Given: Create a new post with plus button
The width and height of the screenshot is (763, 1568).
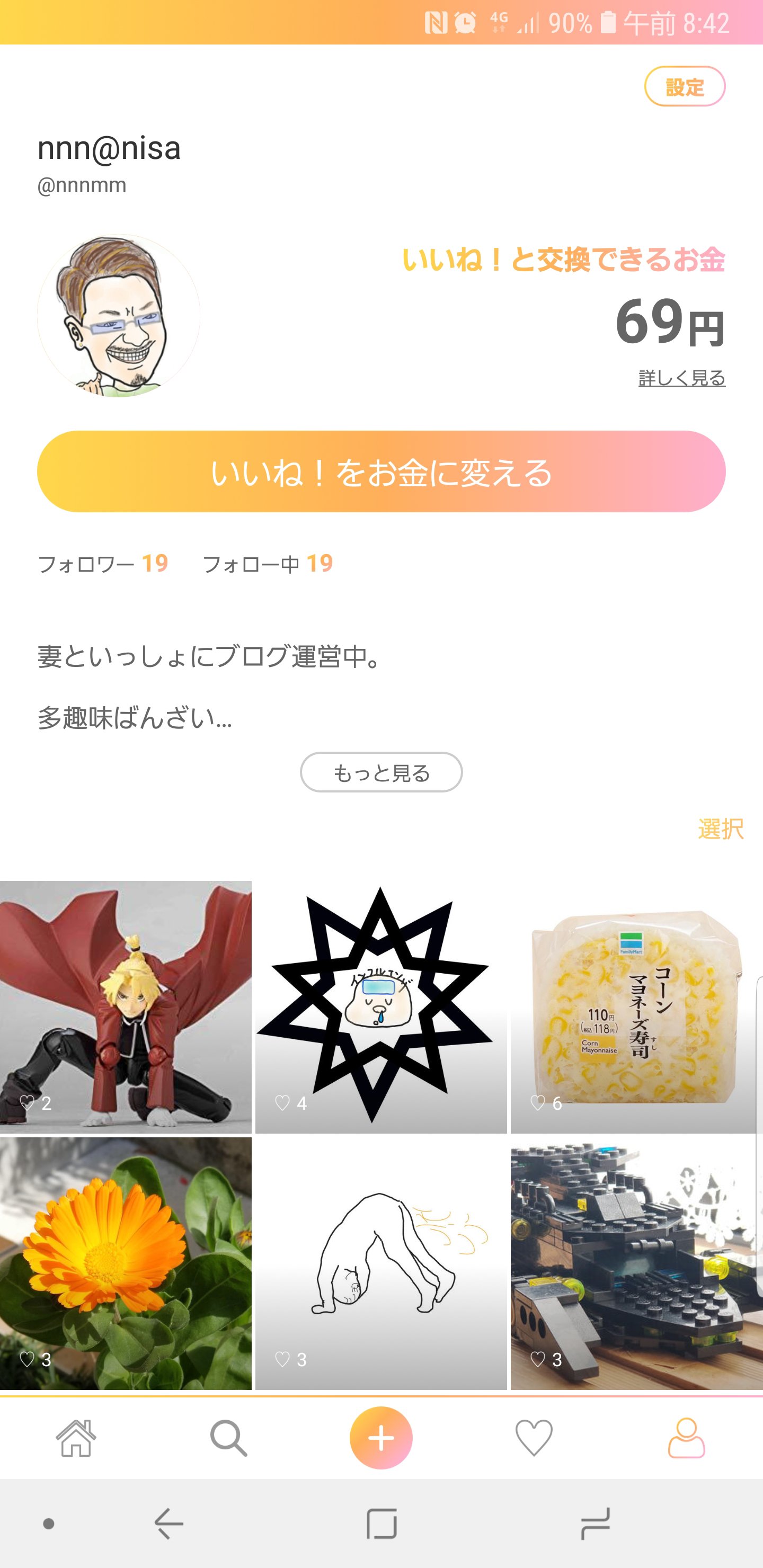Looking at the screenshot, I should click(381, 1438).
